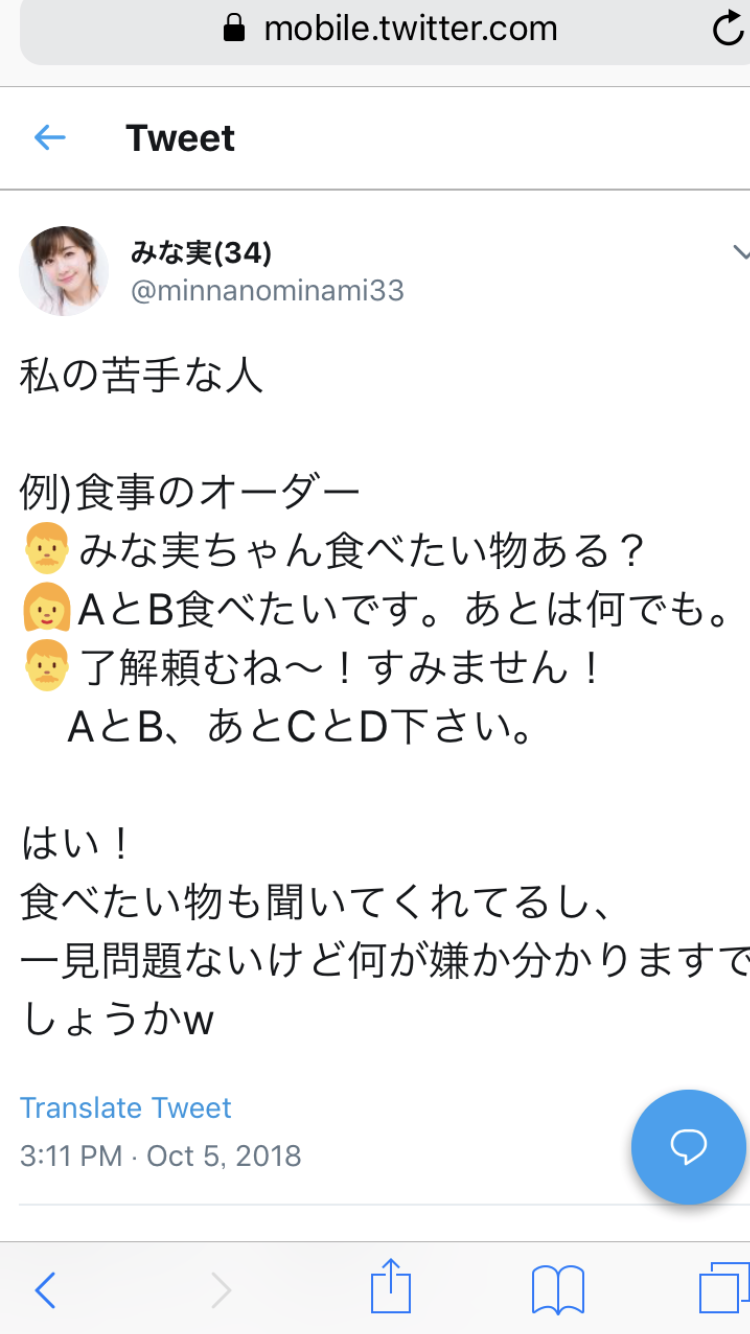Screen dimensions: 750x1334
Task: Expand the tweet options chevron
Action: pyautogui.click(x=739, y=251)
